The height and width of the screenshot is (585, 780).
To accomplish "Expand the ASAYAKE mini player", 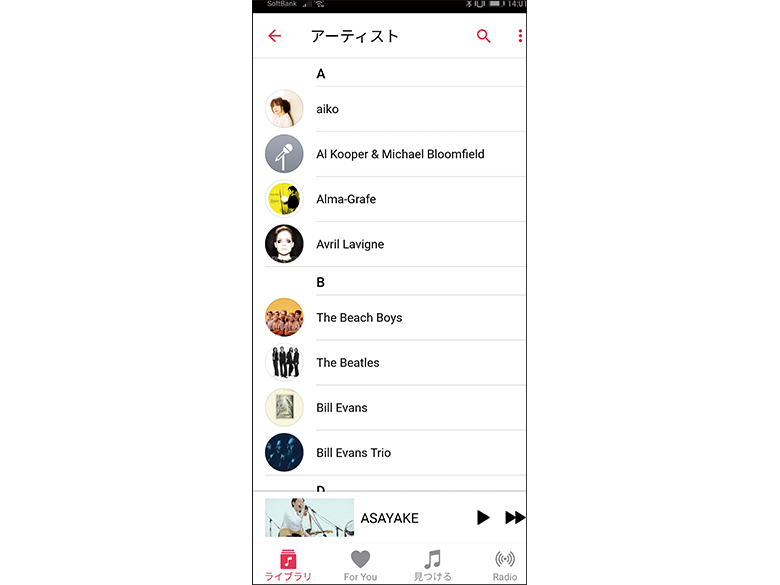I will [390, 518].
